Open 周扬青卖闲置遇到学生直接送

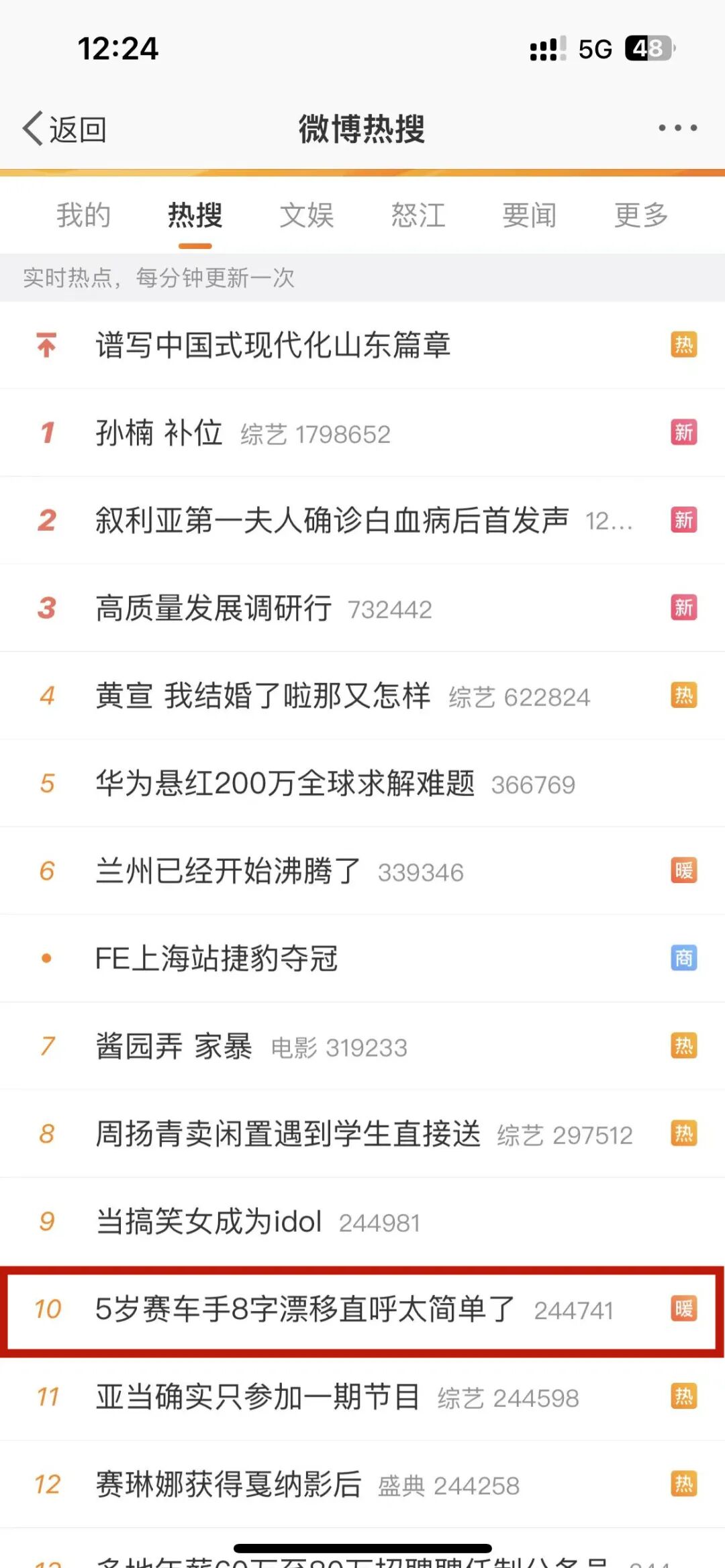(x=288, y=1135)
